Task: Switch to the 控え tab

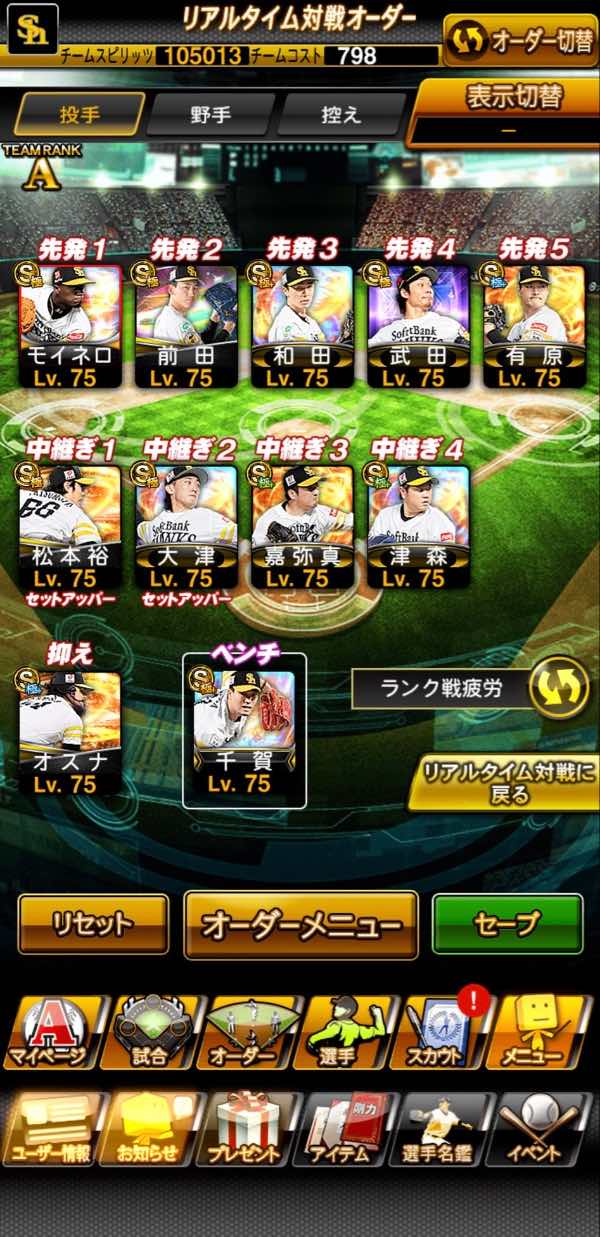Action: 341,114
